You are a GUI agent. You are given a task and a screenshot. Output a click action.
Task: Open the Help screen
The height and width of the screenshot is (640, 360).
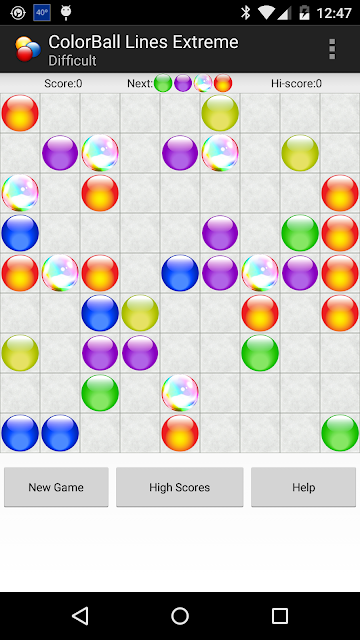pyautogui.click(x=303, y=487)
